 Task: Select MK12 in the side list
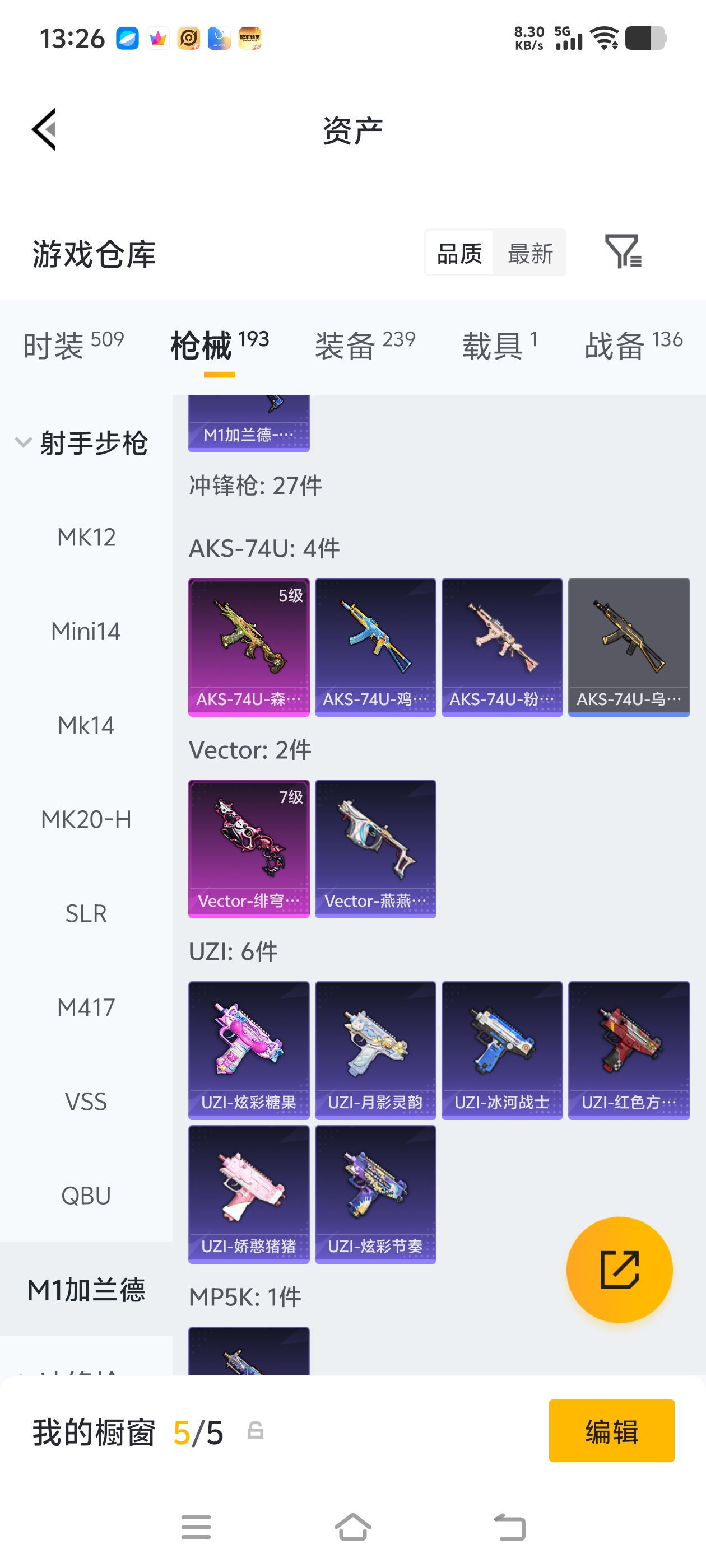(x=86, y=538)
